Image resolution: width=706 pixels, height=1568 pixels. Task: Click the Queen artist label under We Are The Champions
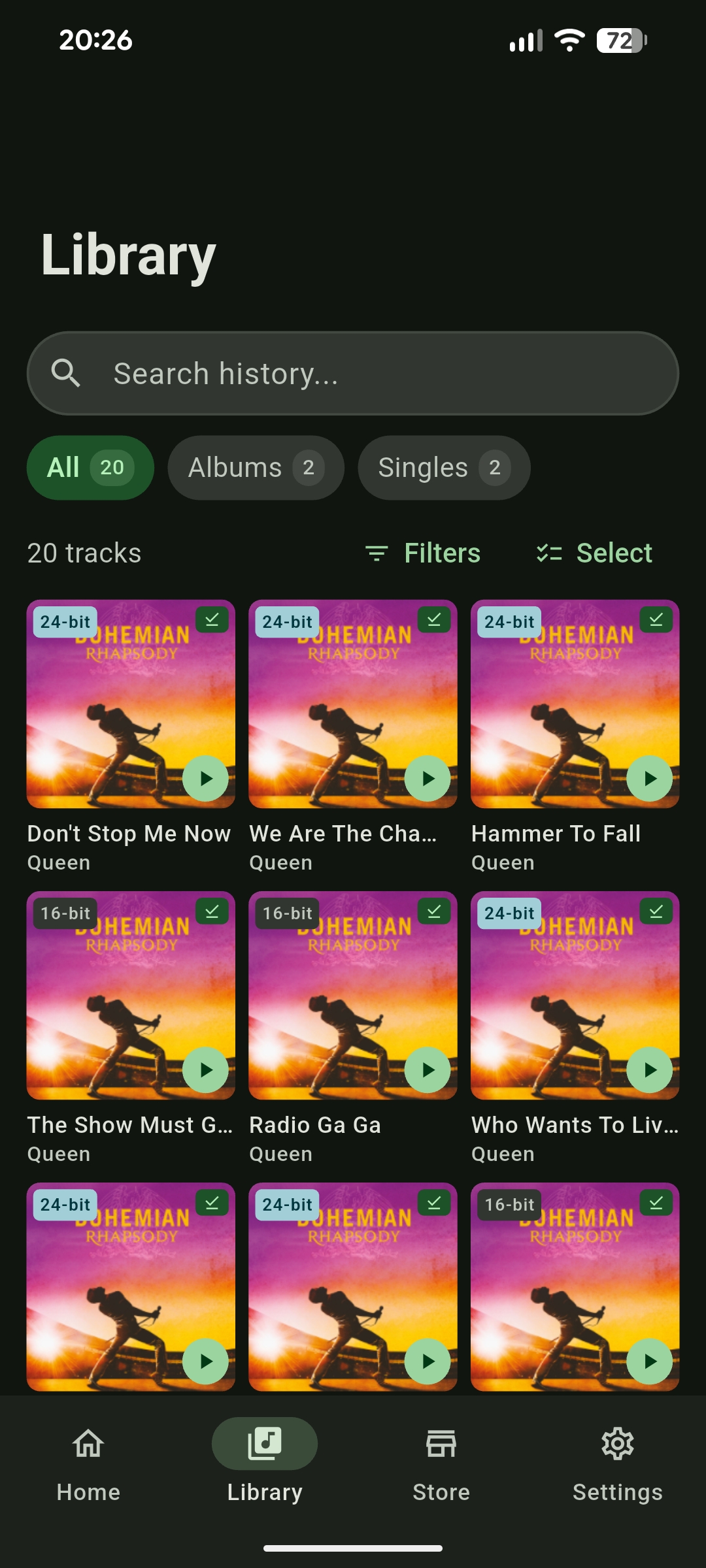point(280,862)
